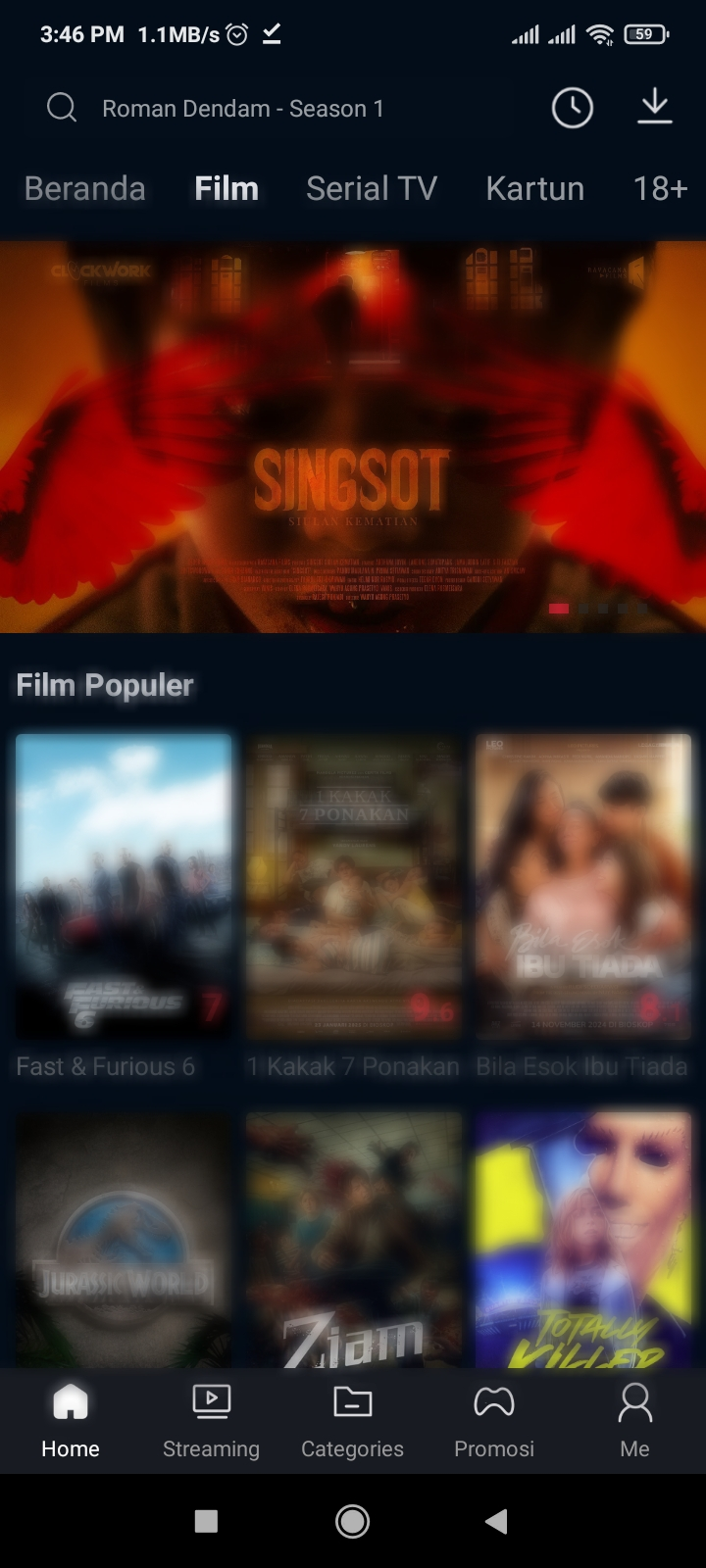Image resolution: width=706 pixels, height=1568 pixels.
Task: Switch to the 18+ tab
Action: [660, 188]
